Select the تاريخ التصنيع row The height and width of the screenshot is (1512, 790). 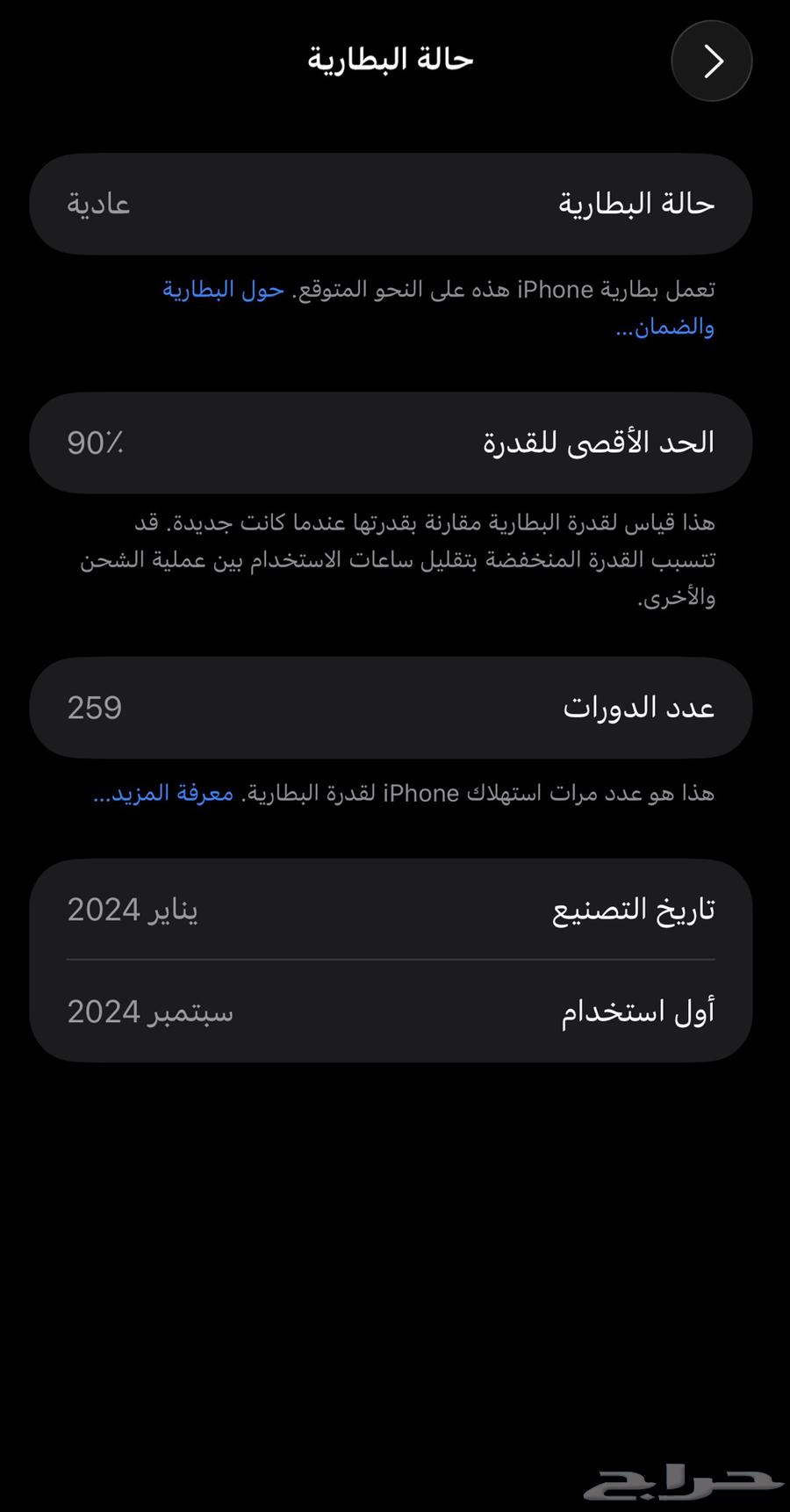[391, 909]
